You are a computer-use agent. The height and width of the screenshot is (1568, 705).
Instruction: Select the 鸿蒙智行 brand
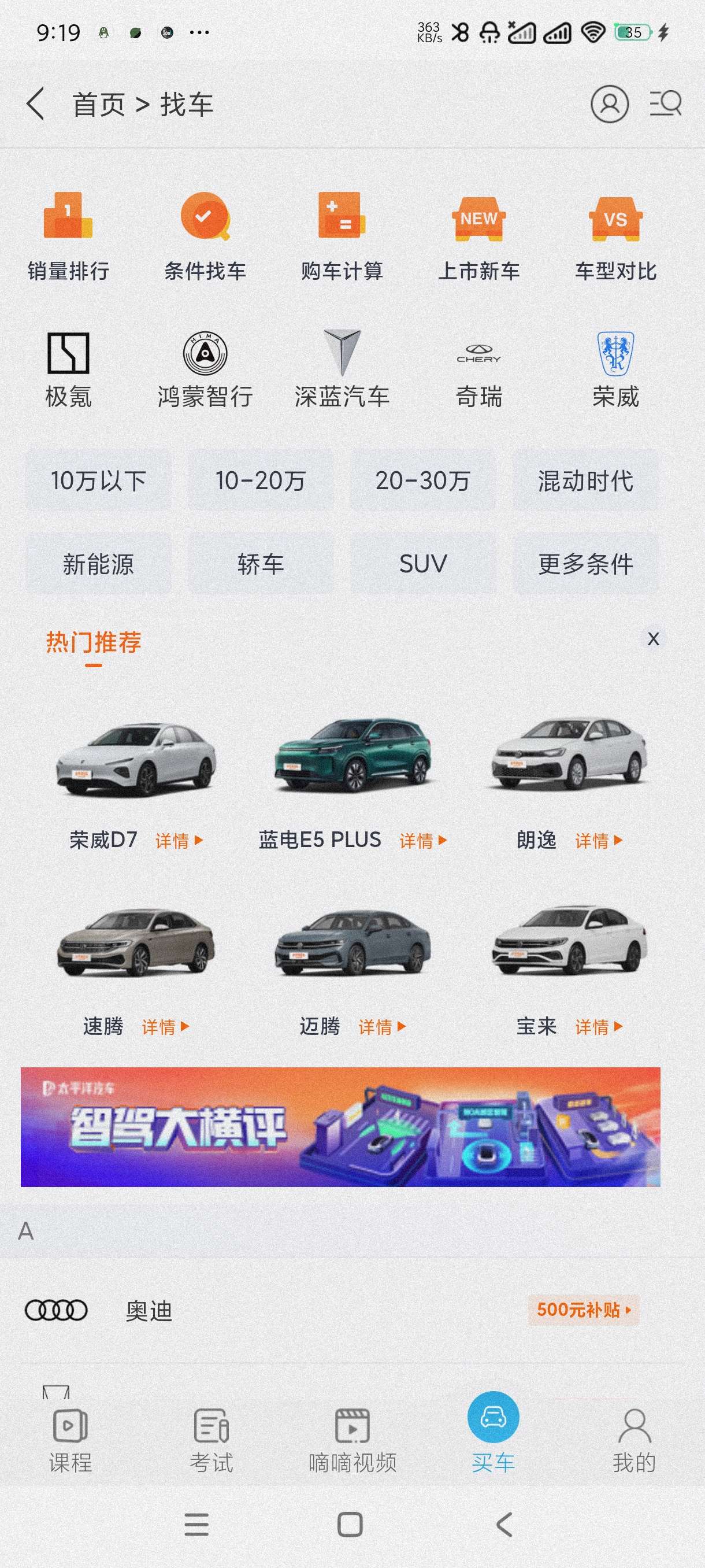point(205,369)
